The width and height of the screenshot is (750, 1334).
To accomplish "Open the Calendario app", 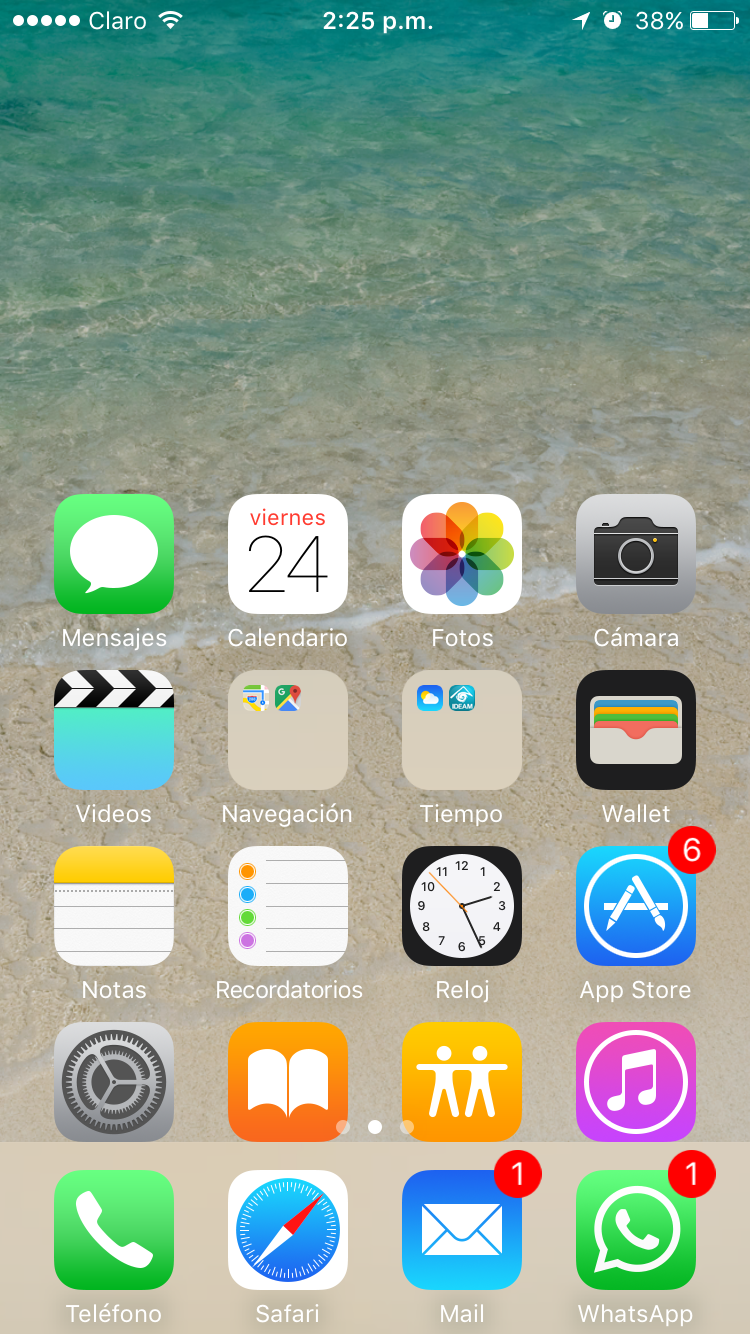I will click(x=288, y=554).
